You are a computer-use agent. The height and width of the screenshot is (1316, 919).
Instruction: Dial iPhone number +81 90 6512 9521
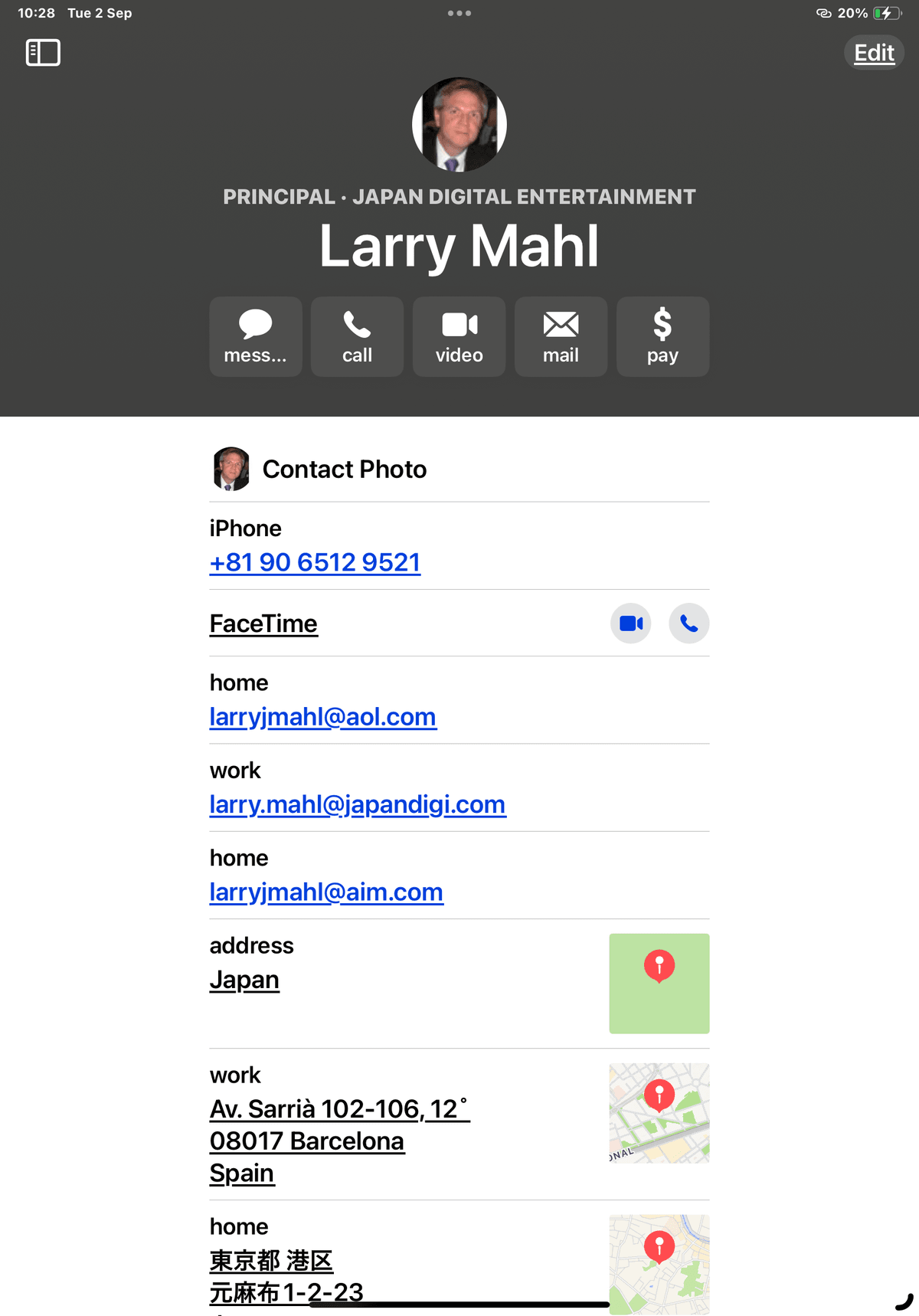tap(315, 562)
